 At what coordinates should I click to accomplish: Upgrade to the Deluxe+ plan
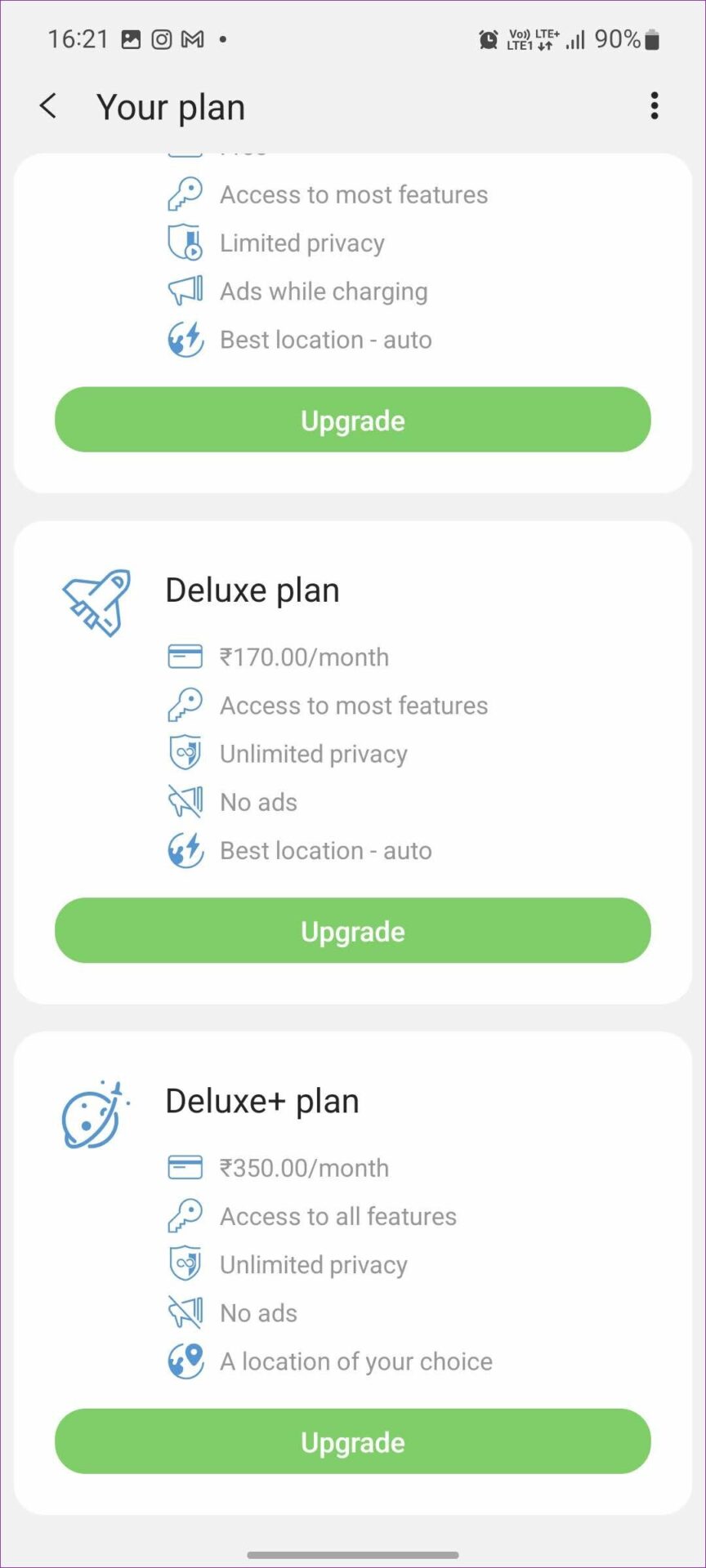353,1441
